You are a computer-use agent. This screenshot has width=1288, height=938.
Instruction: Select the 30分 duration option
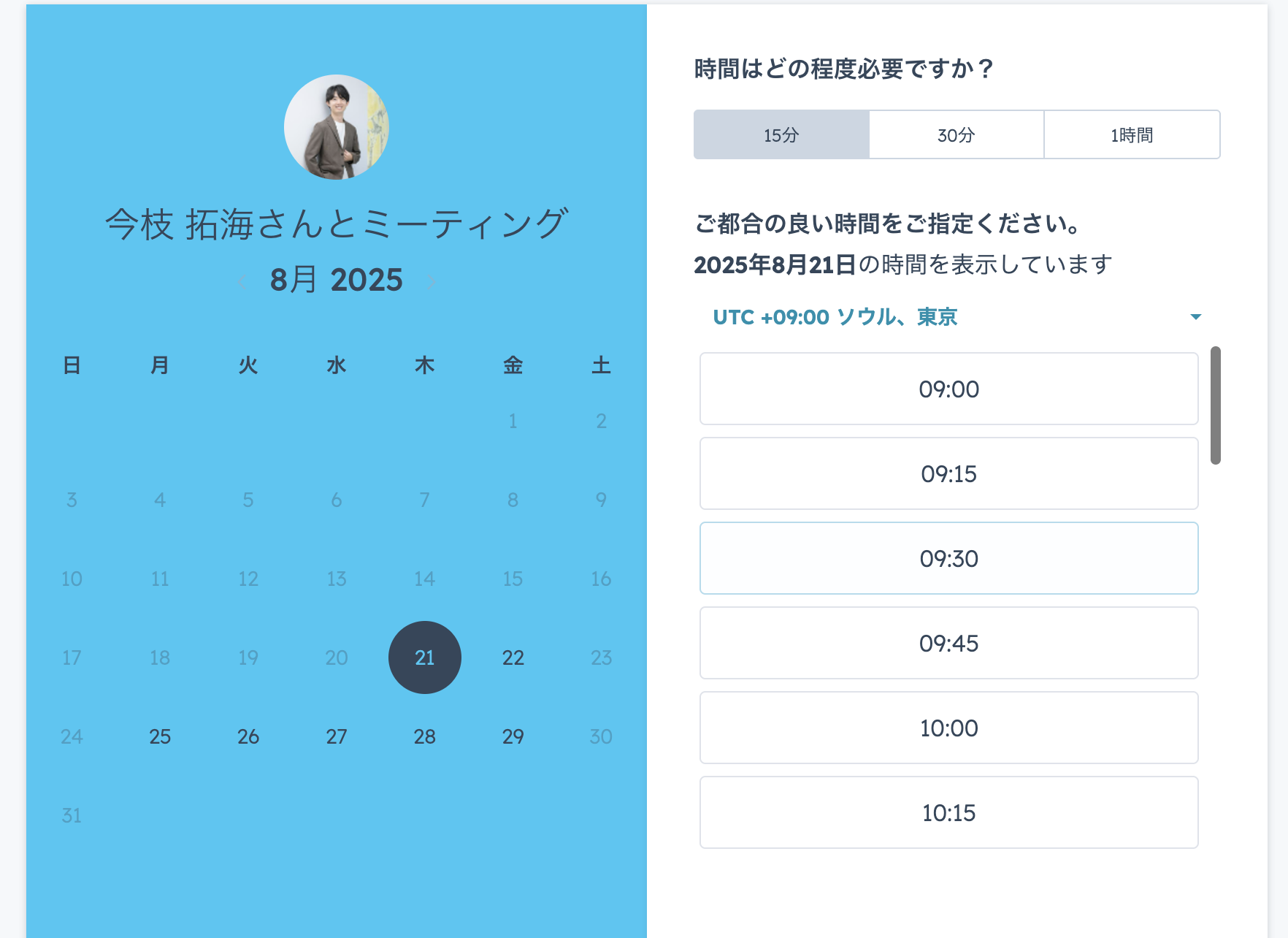(957, 135)
